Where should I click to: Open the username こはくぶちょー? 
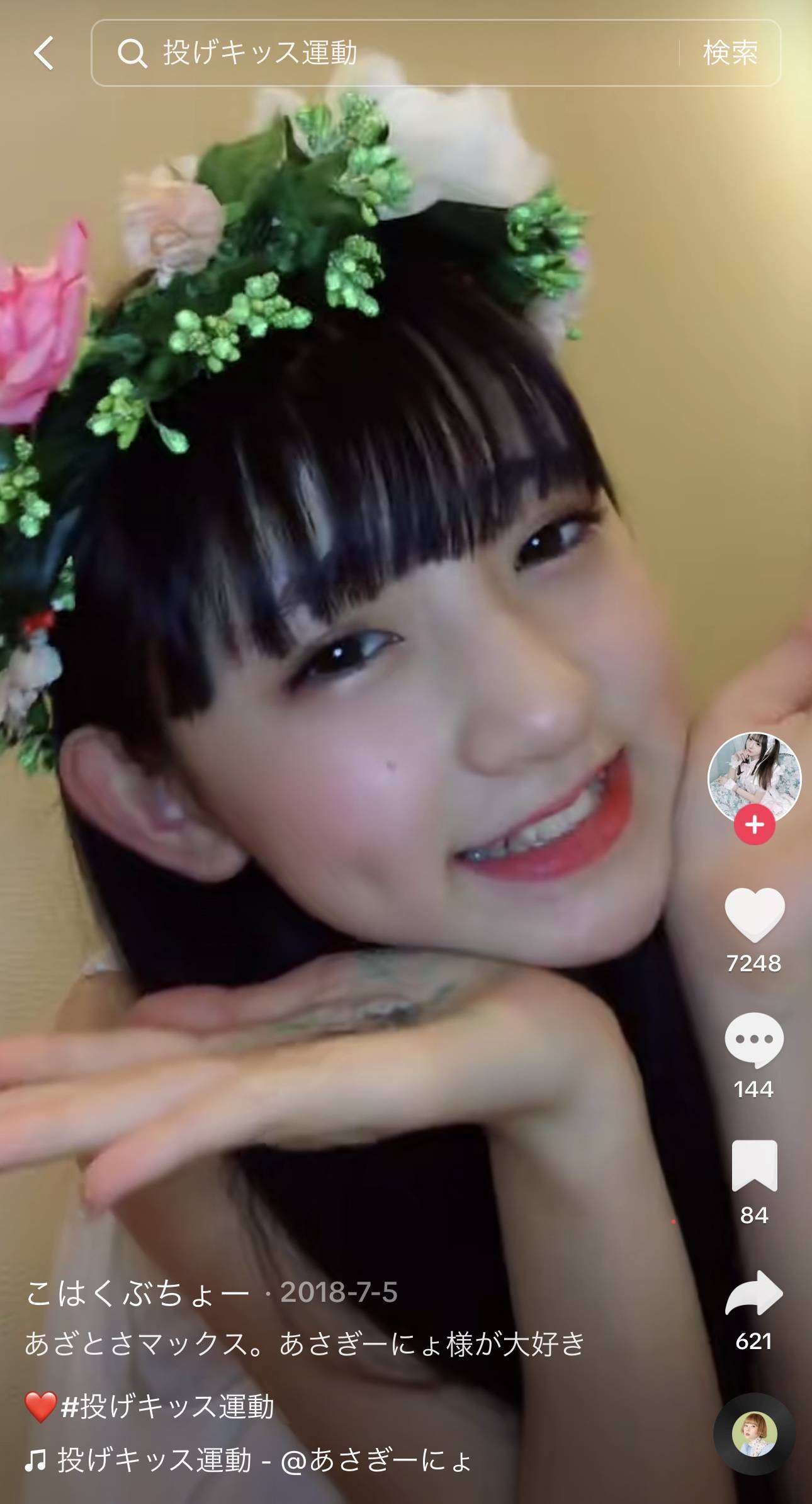pyautogui.click(x=137, y=1293)
